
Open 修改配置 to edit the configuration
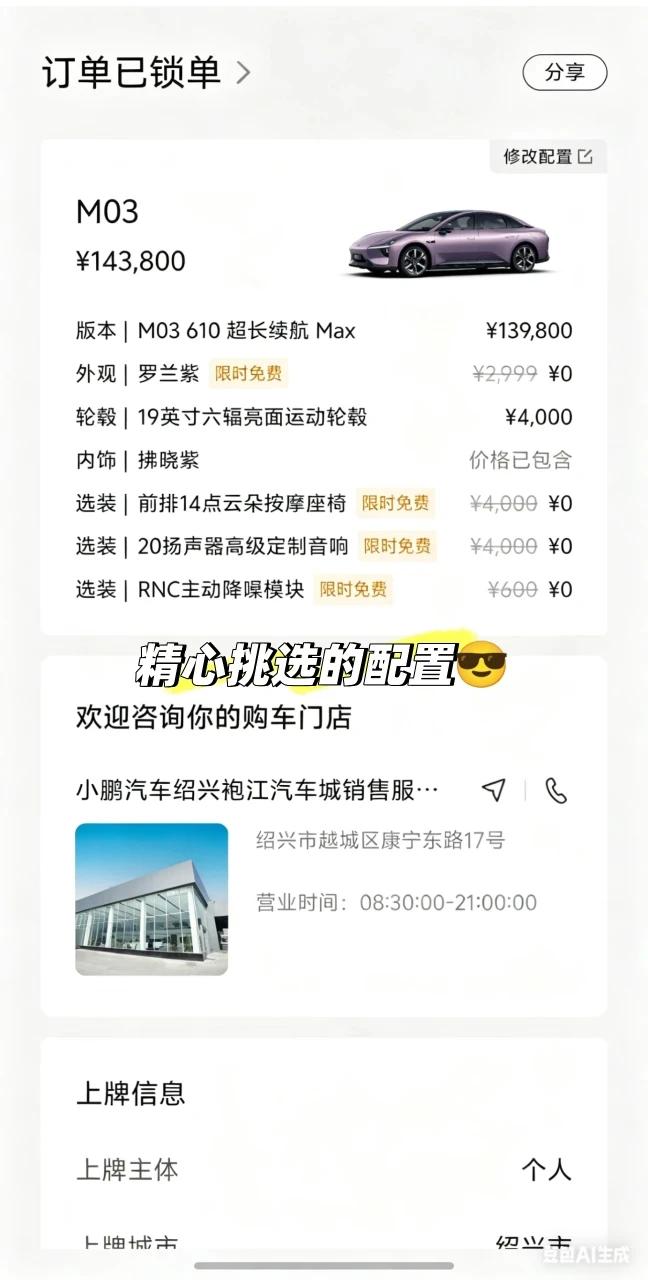[x=547, y=157]
